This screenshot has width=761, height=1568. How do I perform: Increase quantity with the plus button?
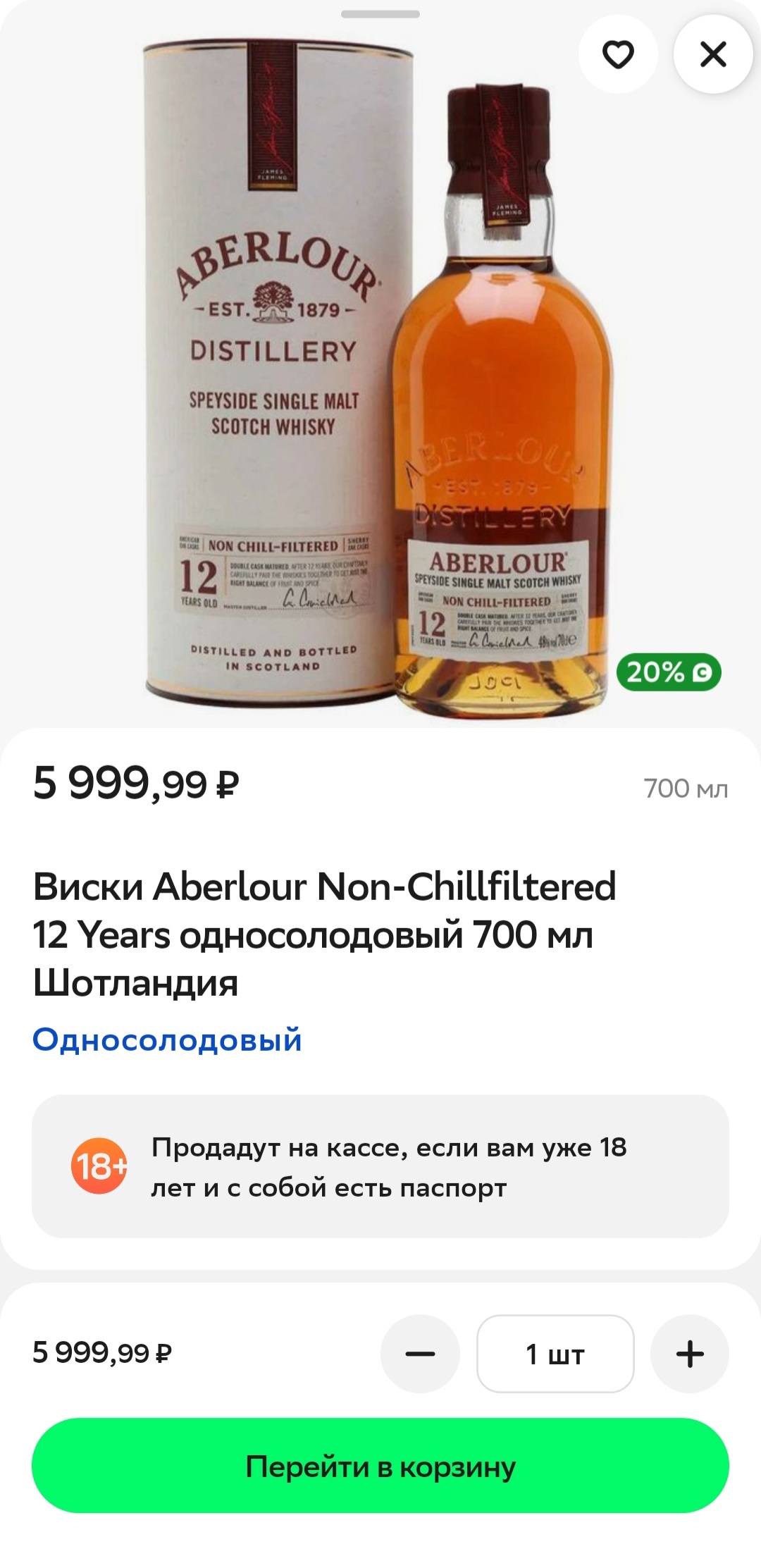click(x=689, y=1354)
